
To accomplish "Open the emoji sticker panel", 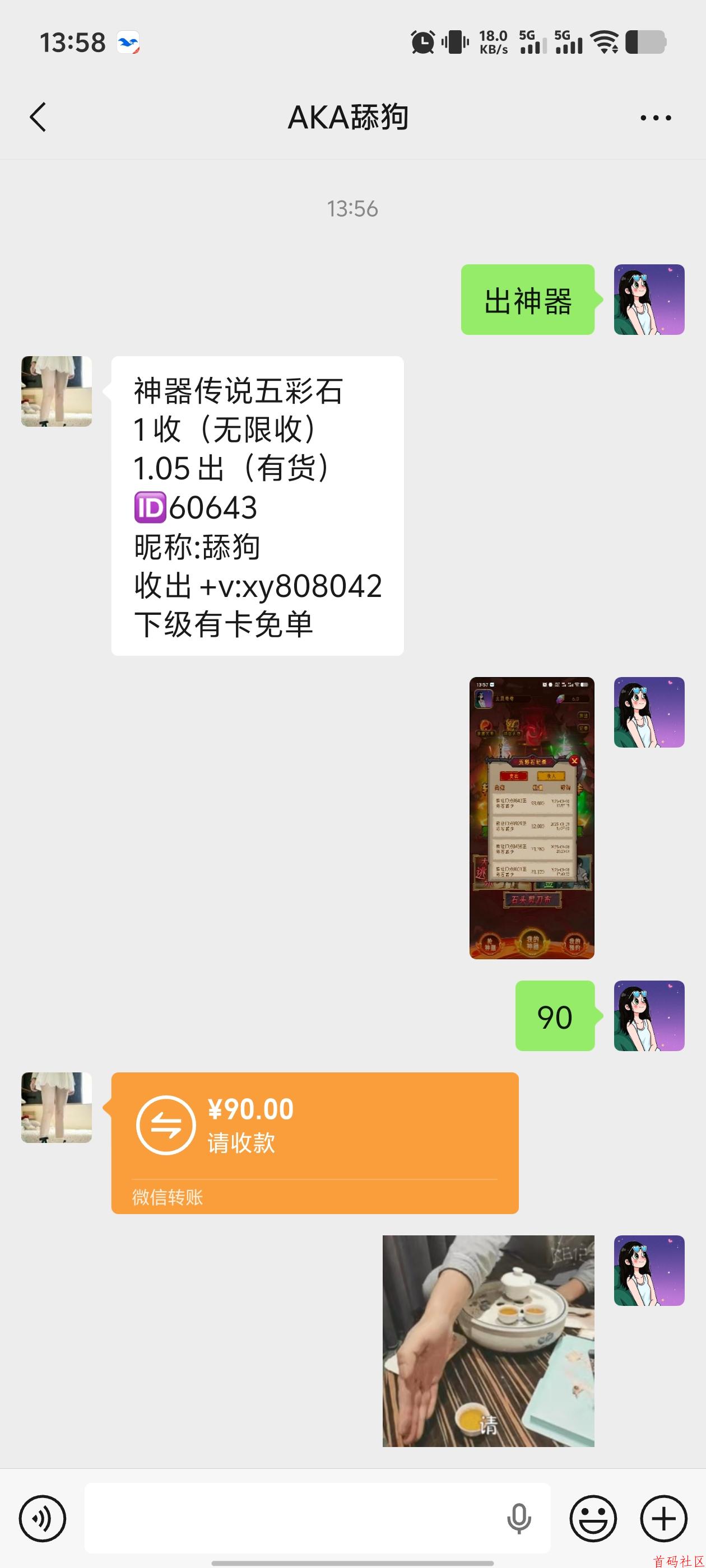I will point(593,1519).
